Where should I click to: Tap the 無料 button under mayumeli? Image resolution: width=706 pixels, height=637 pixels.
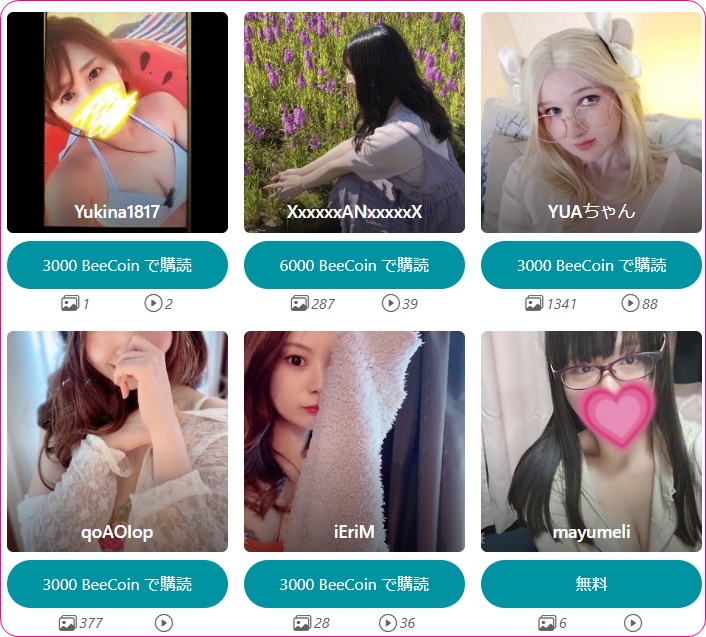pos(591,584)
